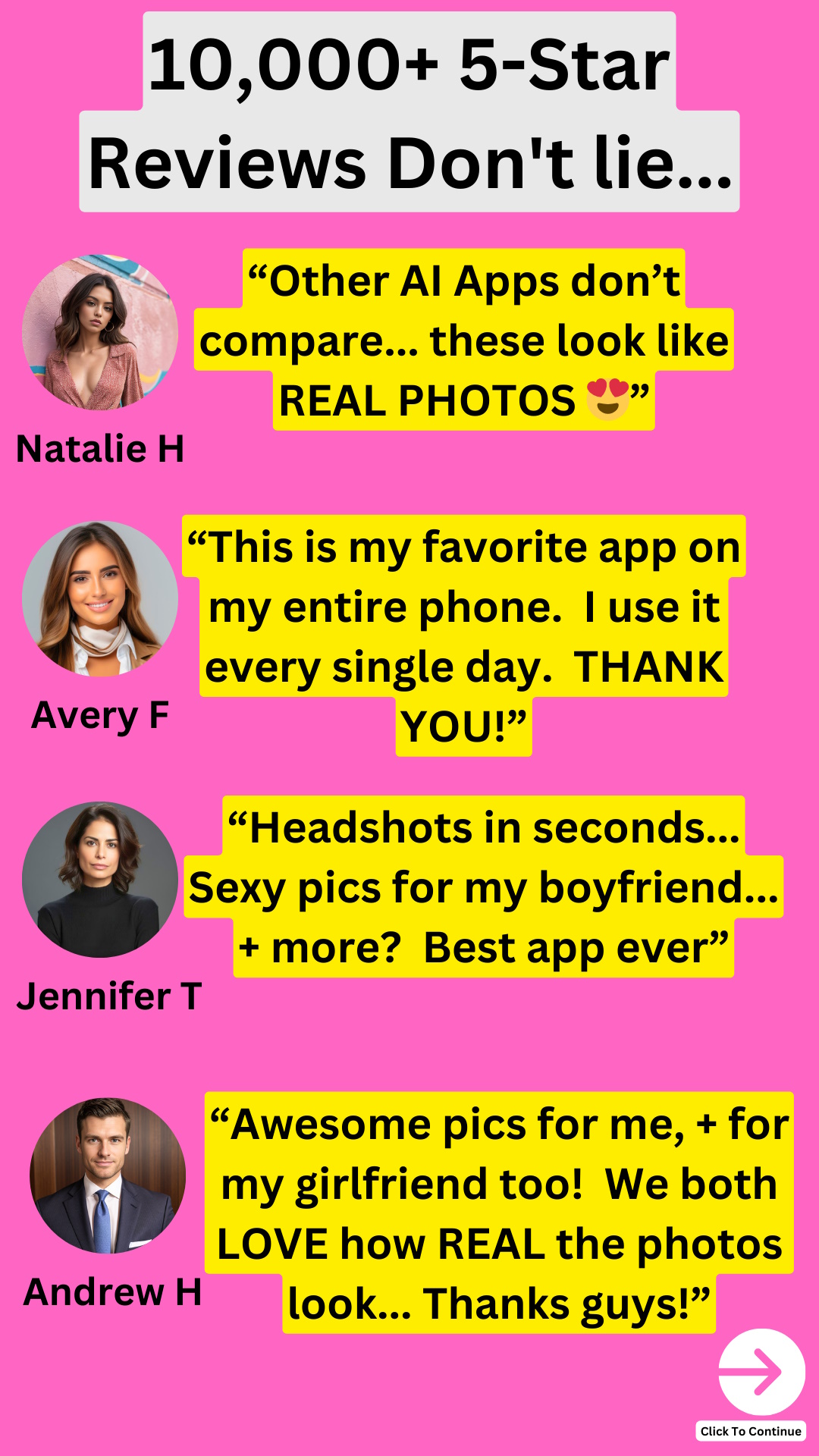Tap the Click To Continue arrow
This screenshot has width=819, height=1456.
tap(761, 1372)
